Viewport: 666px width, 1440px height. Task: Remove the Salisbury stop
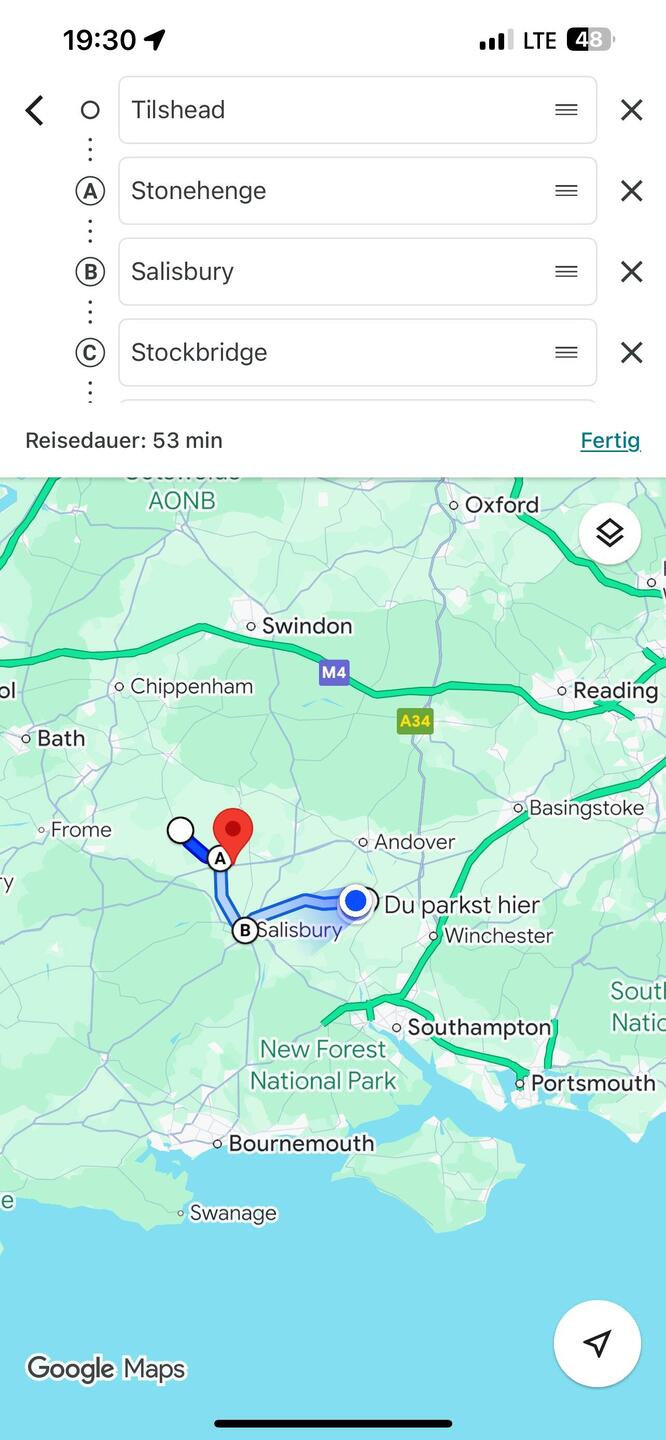[x=631, y=271]
